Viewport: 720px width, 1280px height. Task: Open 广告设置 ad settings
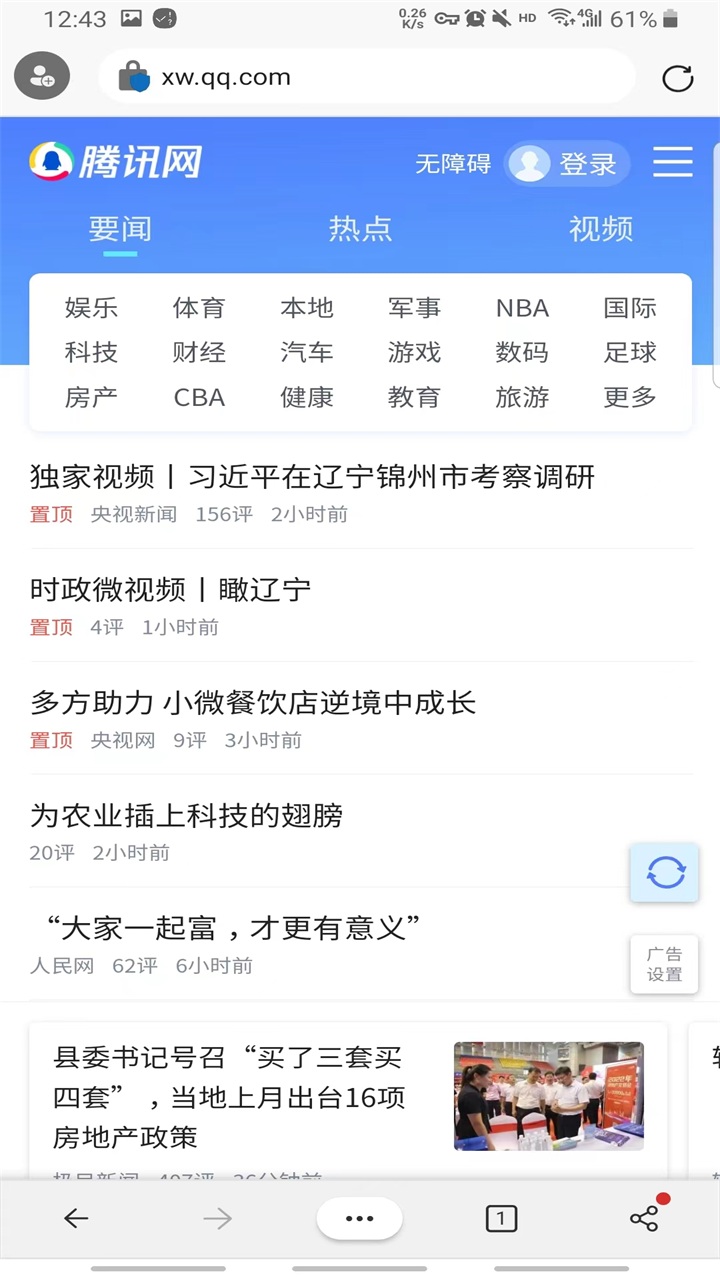pyautogui.click(x=664, y=964)
